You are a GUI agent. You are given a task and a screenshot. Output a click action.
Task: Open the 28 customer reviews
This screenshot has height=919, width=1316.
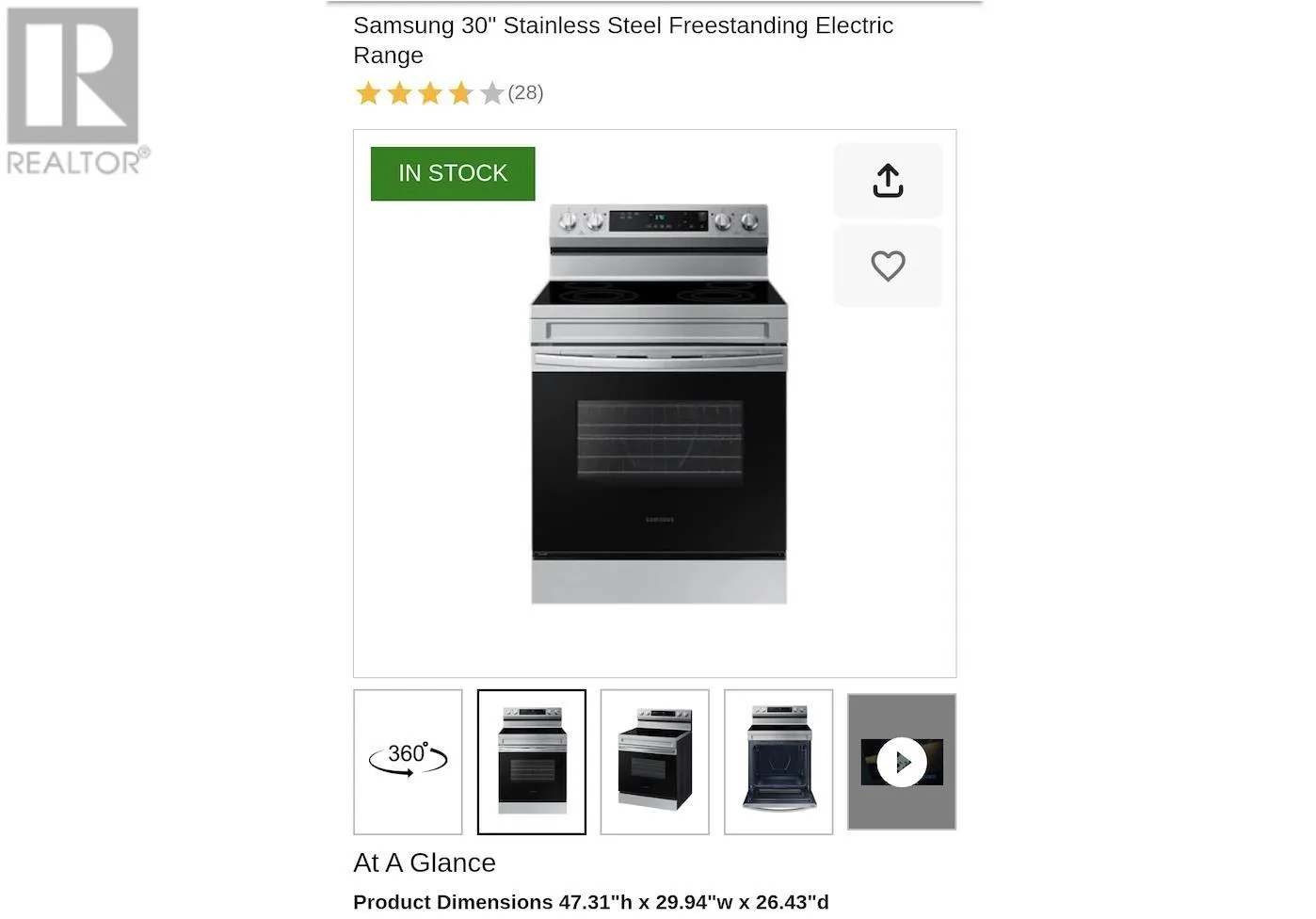[x=525, y=93]
